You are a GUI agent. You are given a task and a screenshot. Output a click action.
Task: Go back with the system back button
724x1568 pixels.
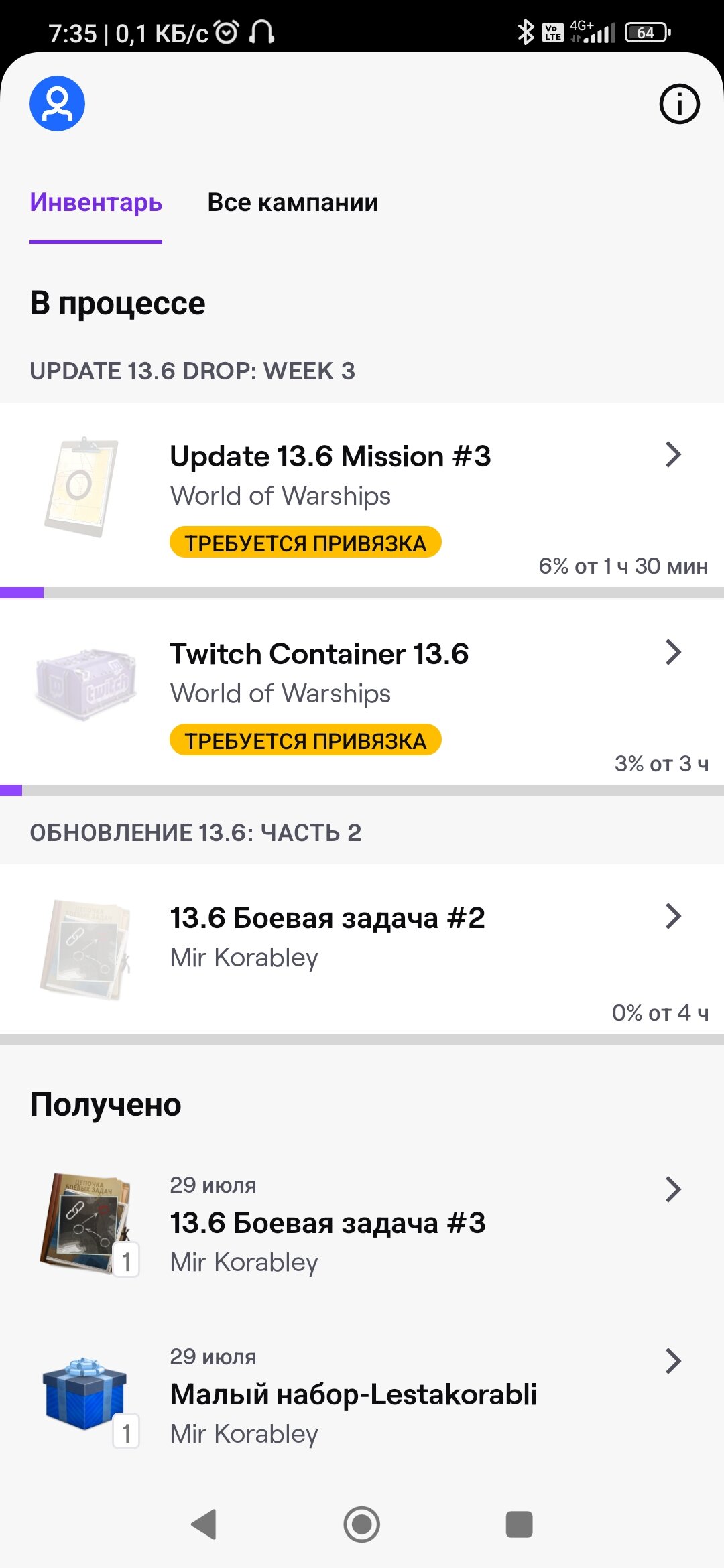point(204,1524)
